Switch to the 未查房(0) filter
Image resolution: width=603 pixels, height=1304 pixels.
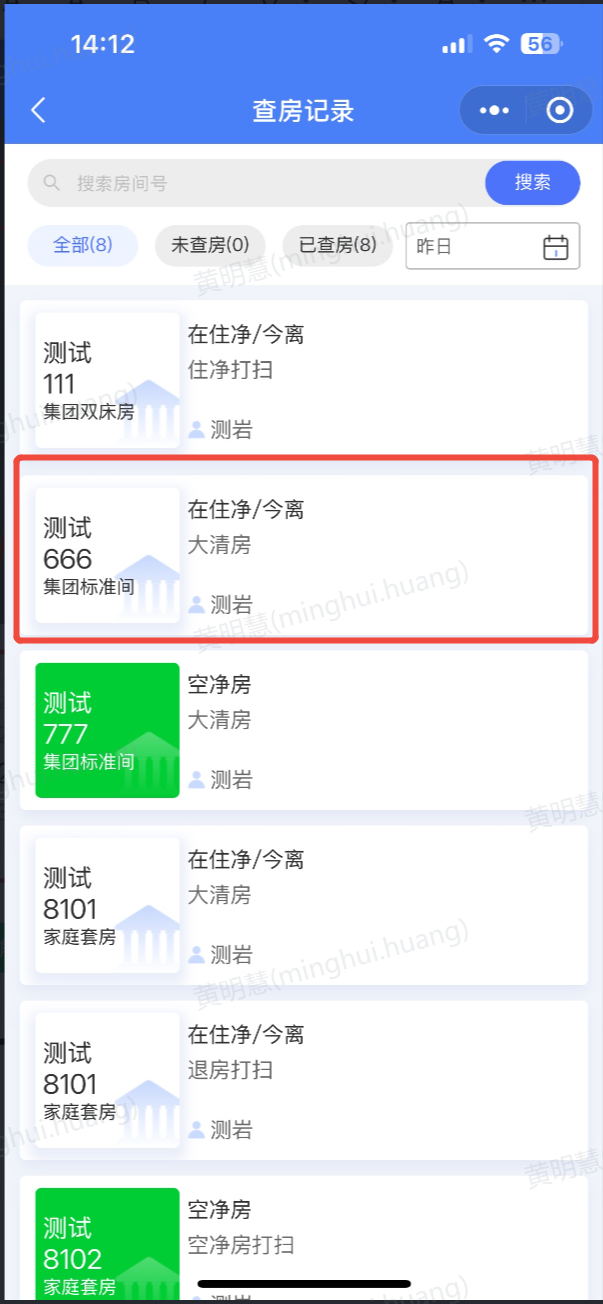point(210,246)
